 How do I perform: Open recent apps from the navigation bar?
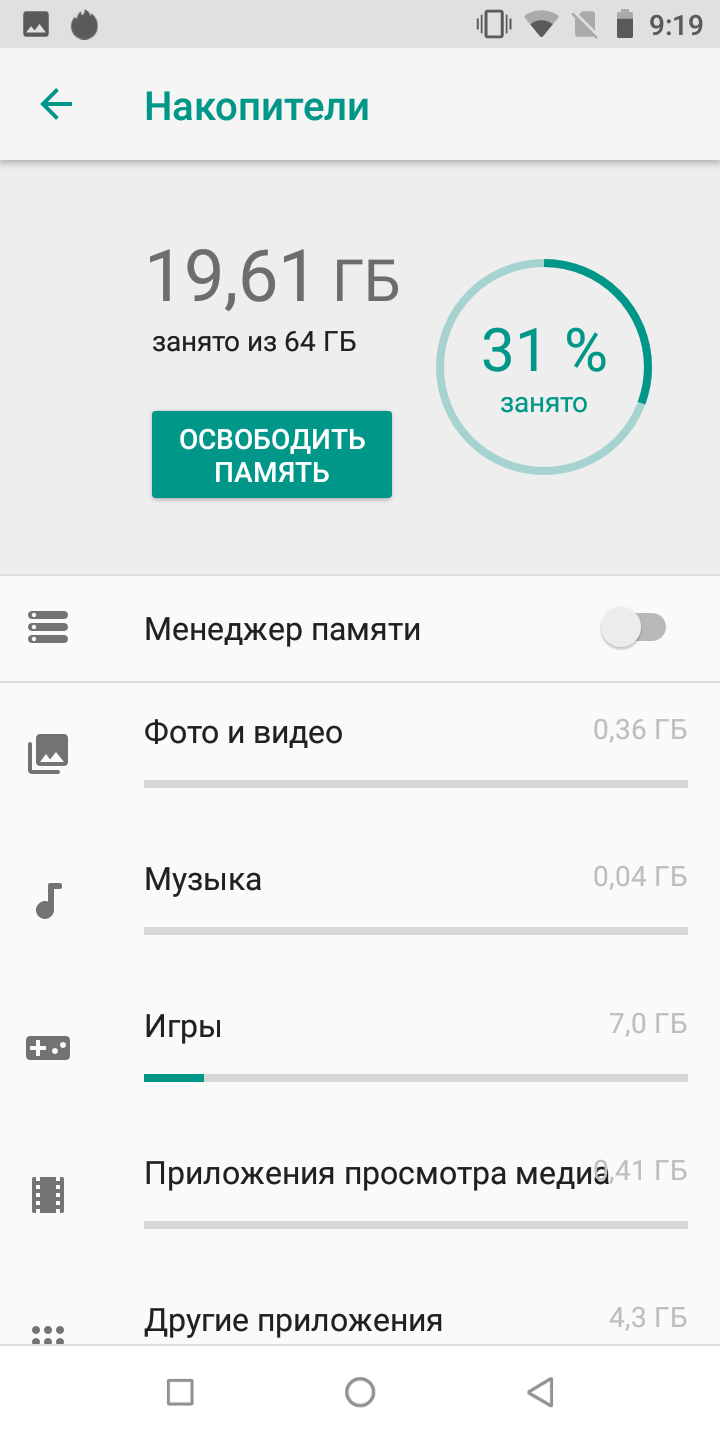[x=180, y=1392]
